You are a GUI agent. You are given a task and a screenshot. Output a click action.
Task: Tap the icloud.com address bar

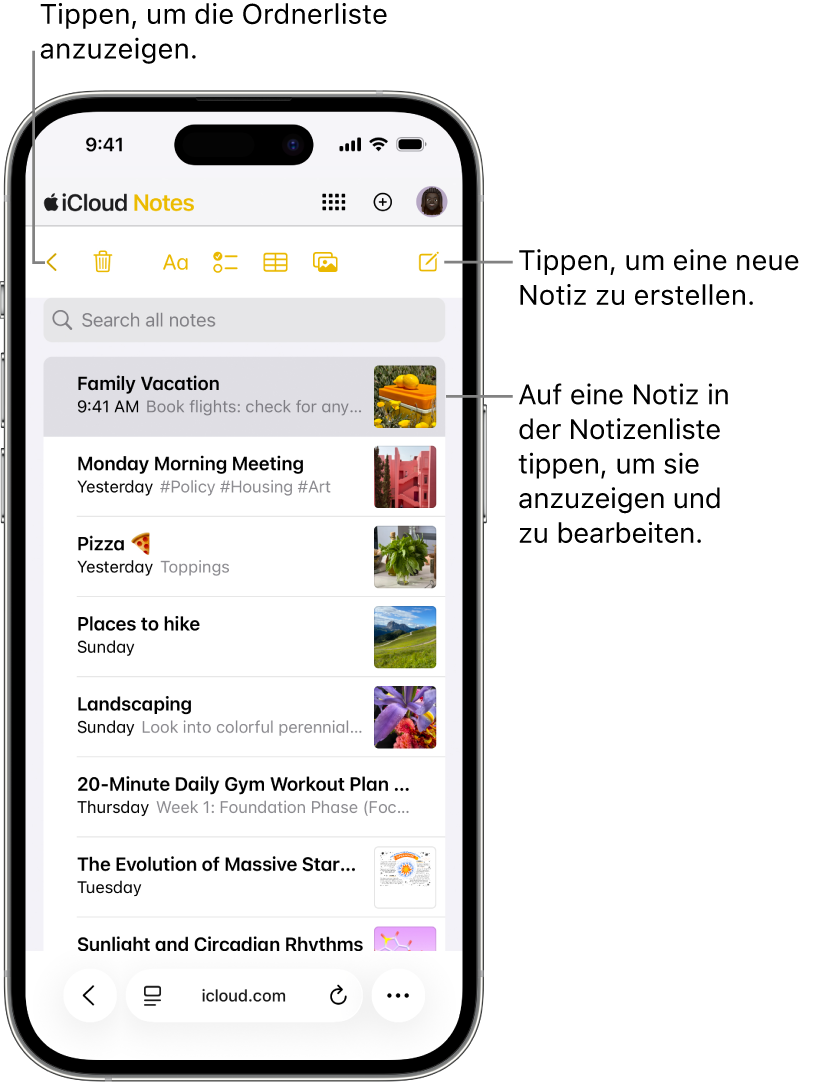[x=243, y=995]
